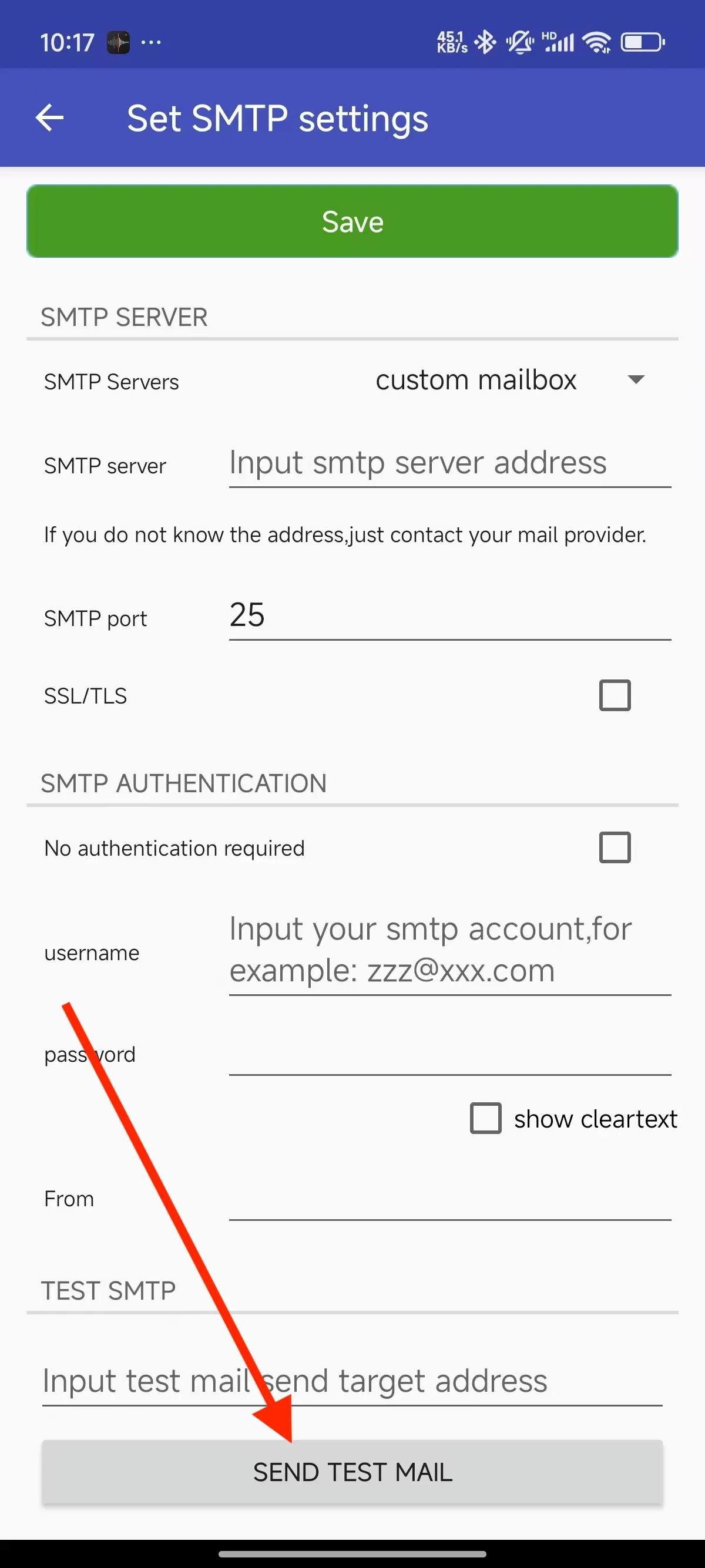Go back using the header arrow

(50, 117)
